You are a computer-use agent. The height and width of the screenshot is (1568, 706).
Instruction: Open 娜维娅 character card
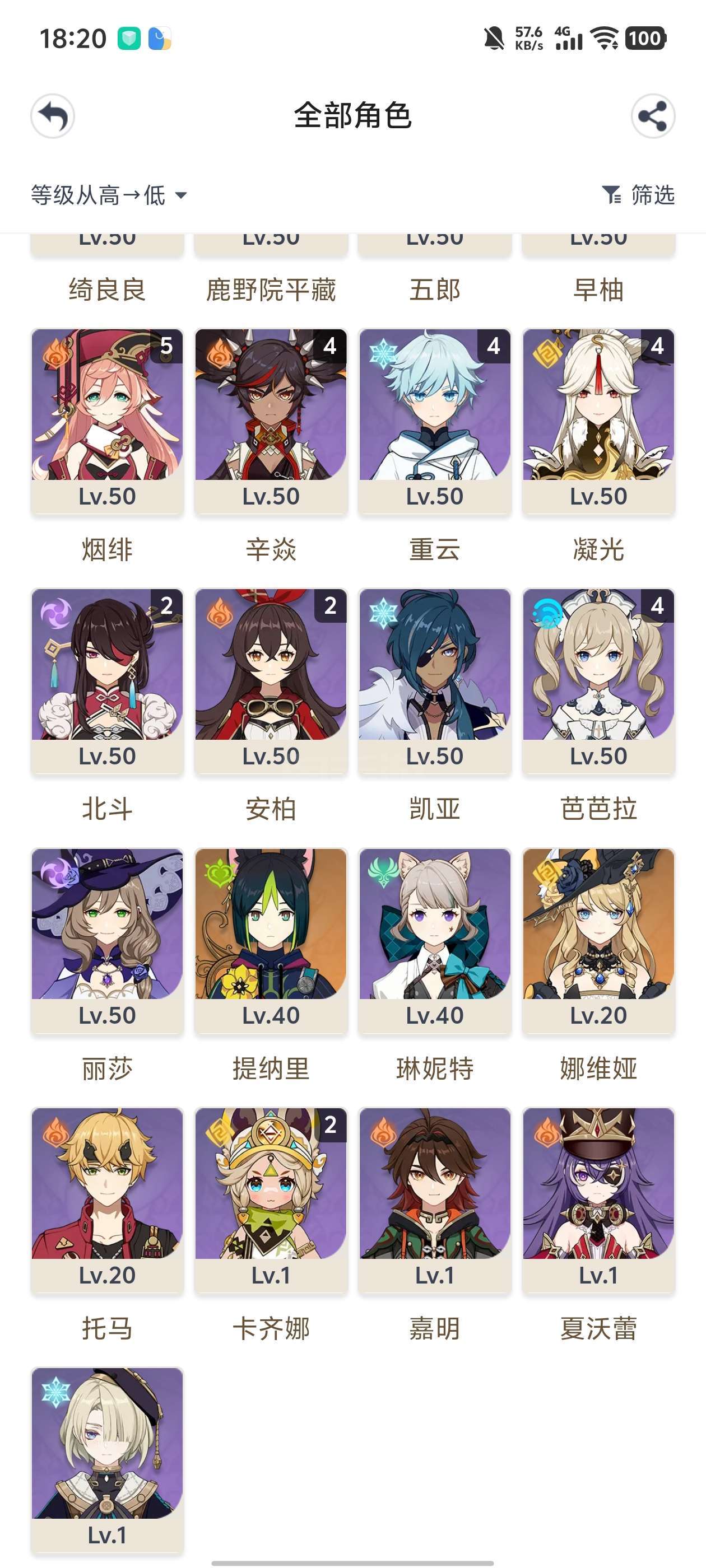coord(598,939)
